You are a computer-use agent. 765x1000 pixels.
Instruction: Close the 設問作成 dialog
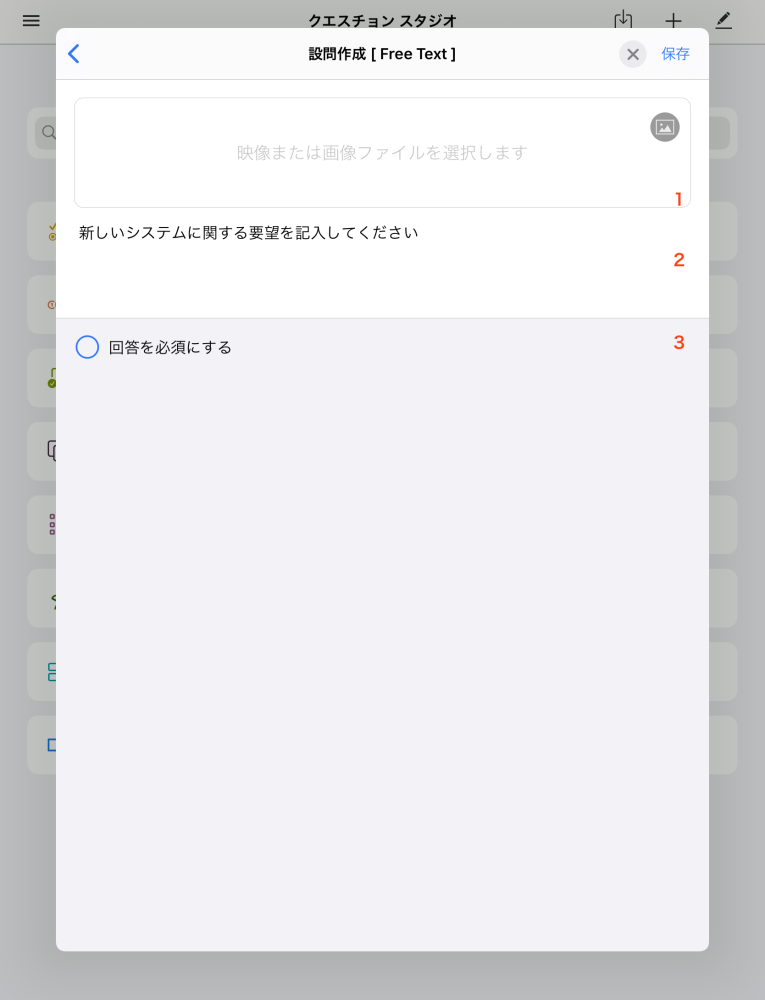632,54
